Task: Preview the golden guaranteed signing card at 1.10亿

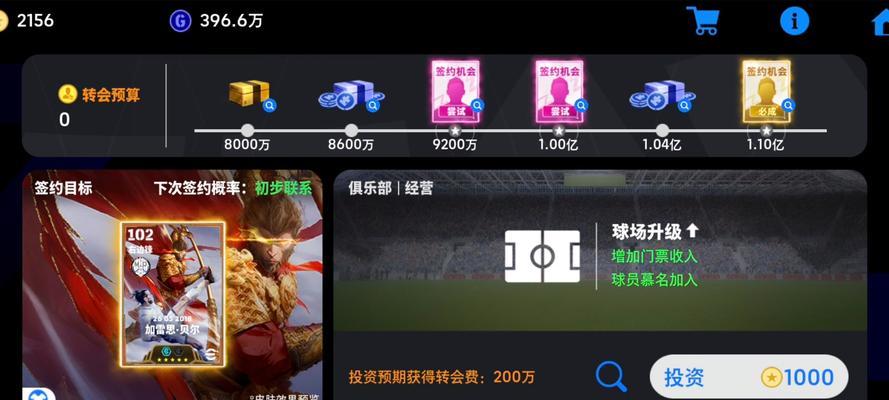Action: coord(766,92)
